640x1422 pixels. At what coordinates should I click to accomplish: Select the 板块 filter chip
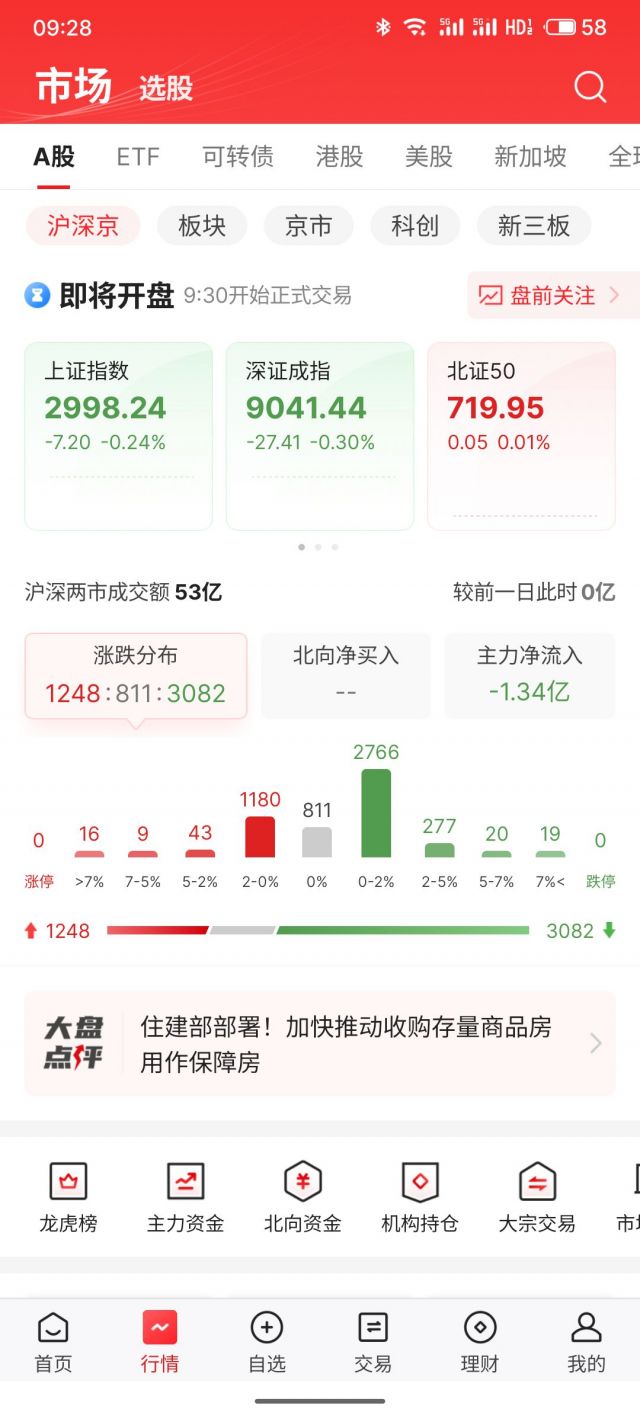point(202,226)
